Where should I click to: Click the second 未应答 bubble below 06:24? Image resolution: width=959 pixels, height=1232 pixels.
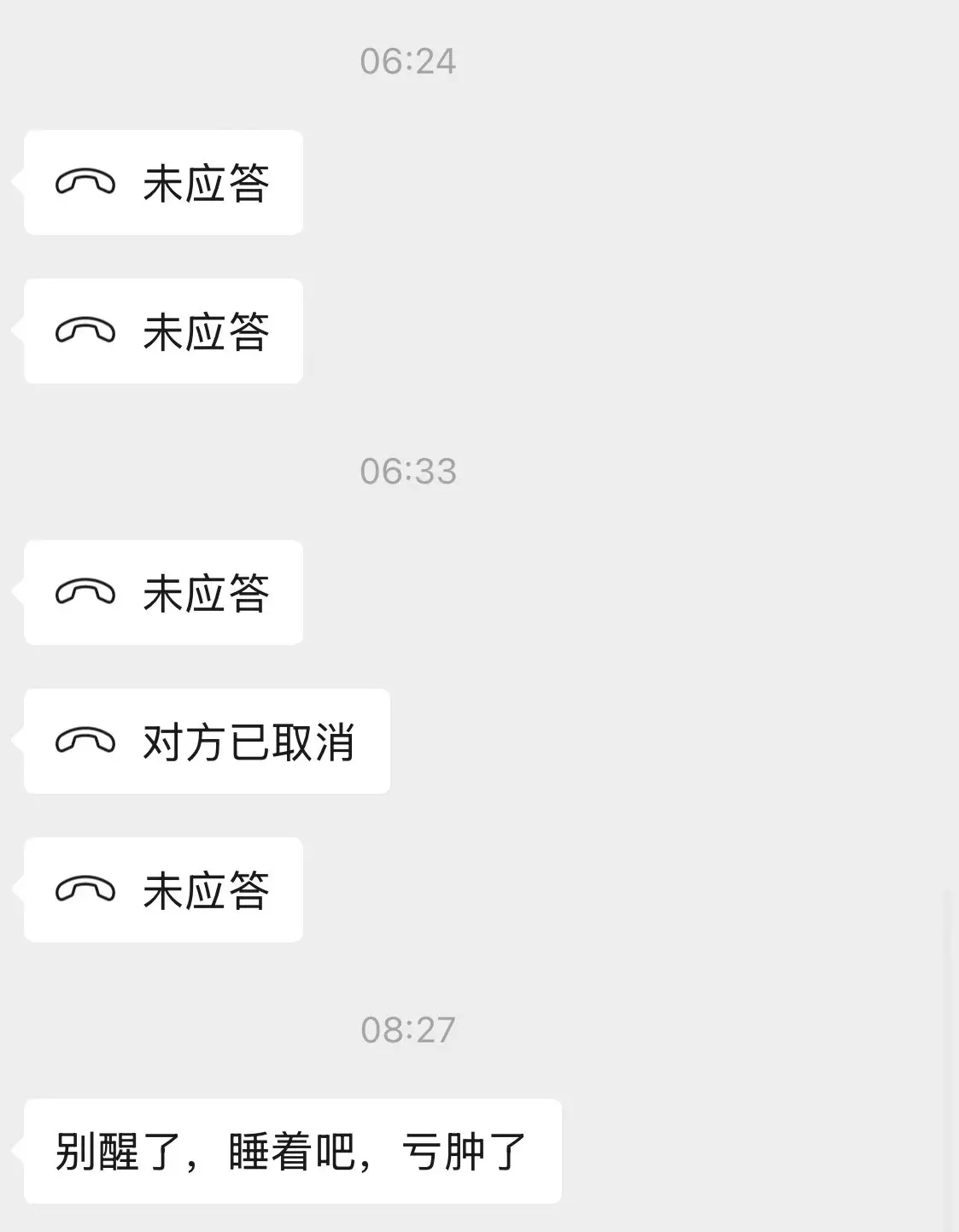162,331
